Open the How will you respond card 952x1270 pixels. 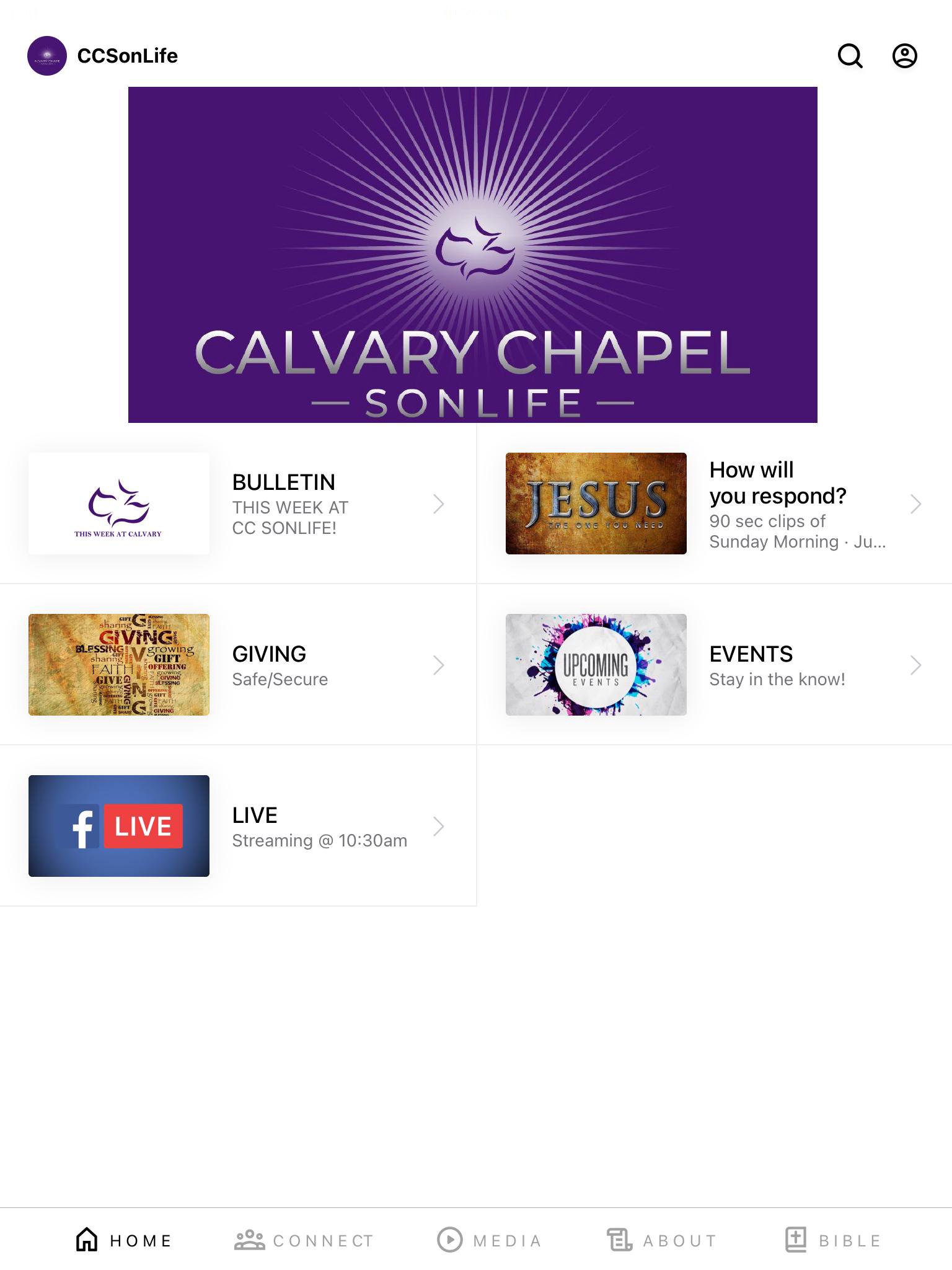(714, 504)
